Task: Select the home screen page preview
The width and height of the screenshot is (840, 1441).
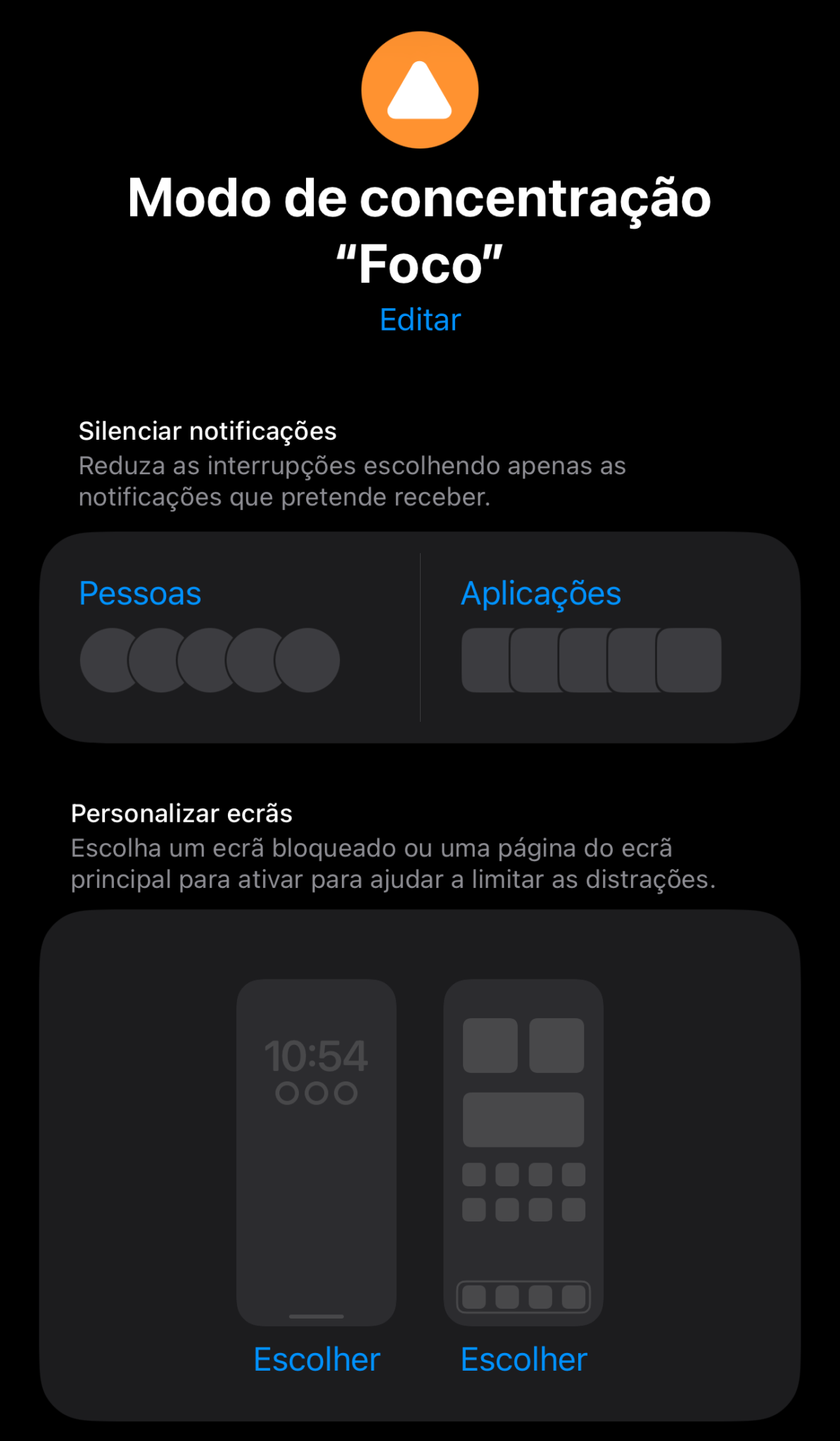Action: coord(523,1152)
